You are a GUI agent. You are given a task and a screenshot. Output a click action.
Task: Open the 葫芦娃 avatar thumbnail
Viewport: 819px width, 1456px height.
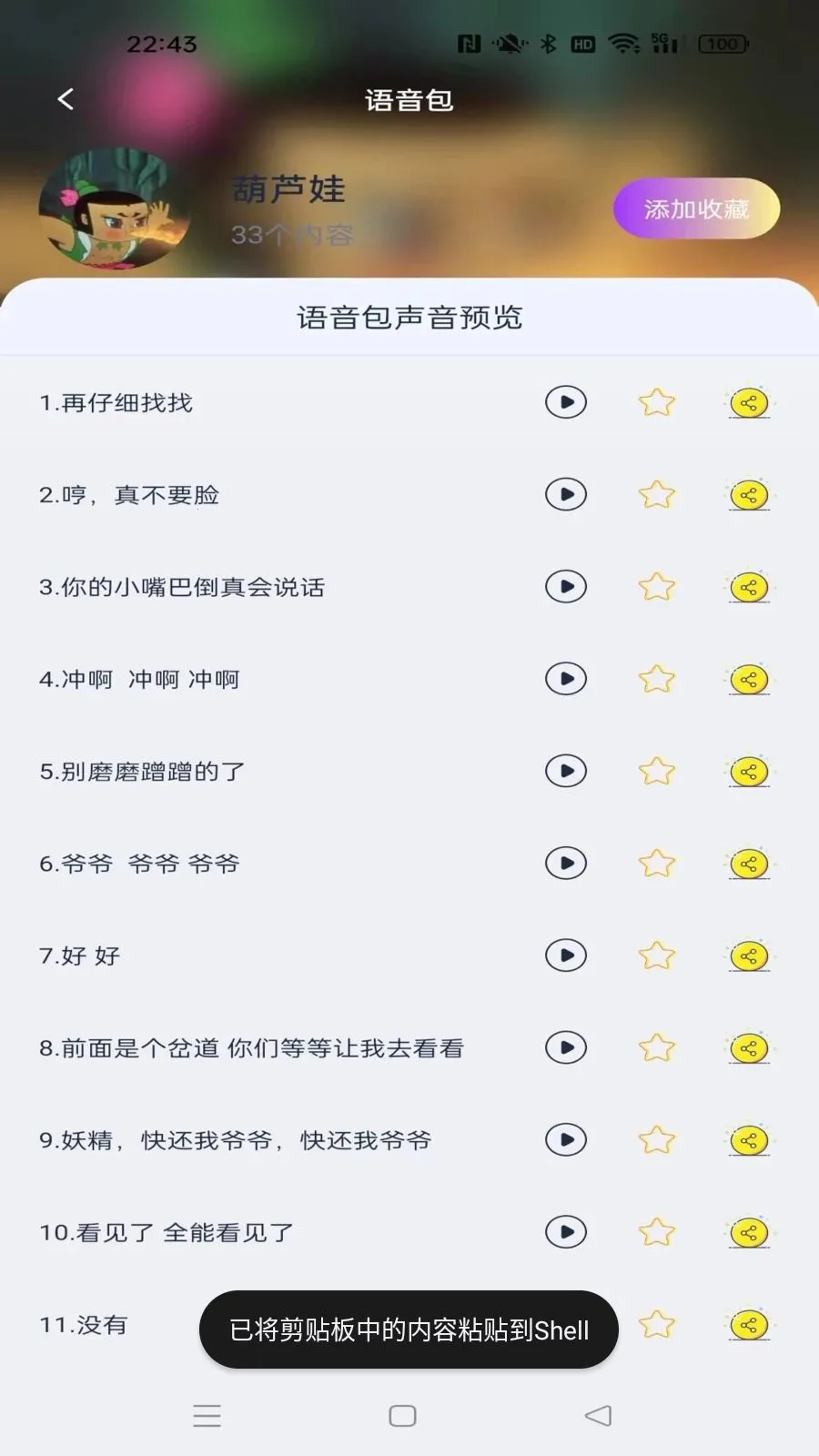coord(114,209)
